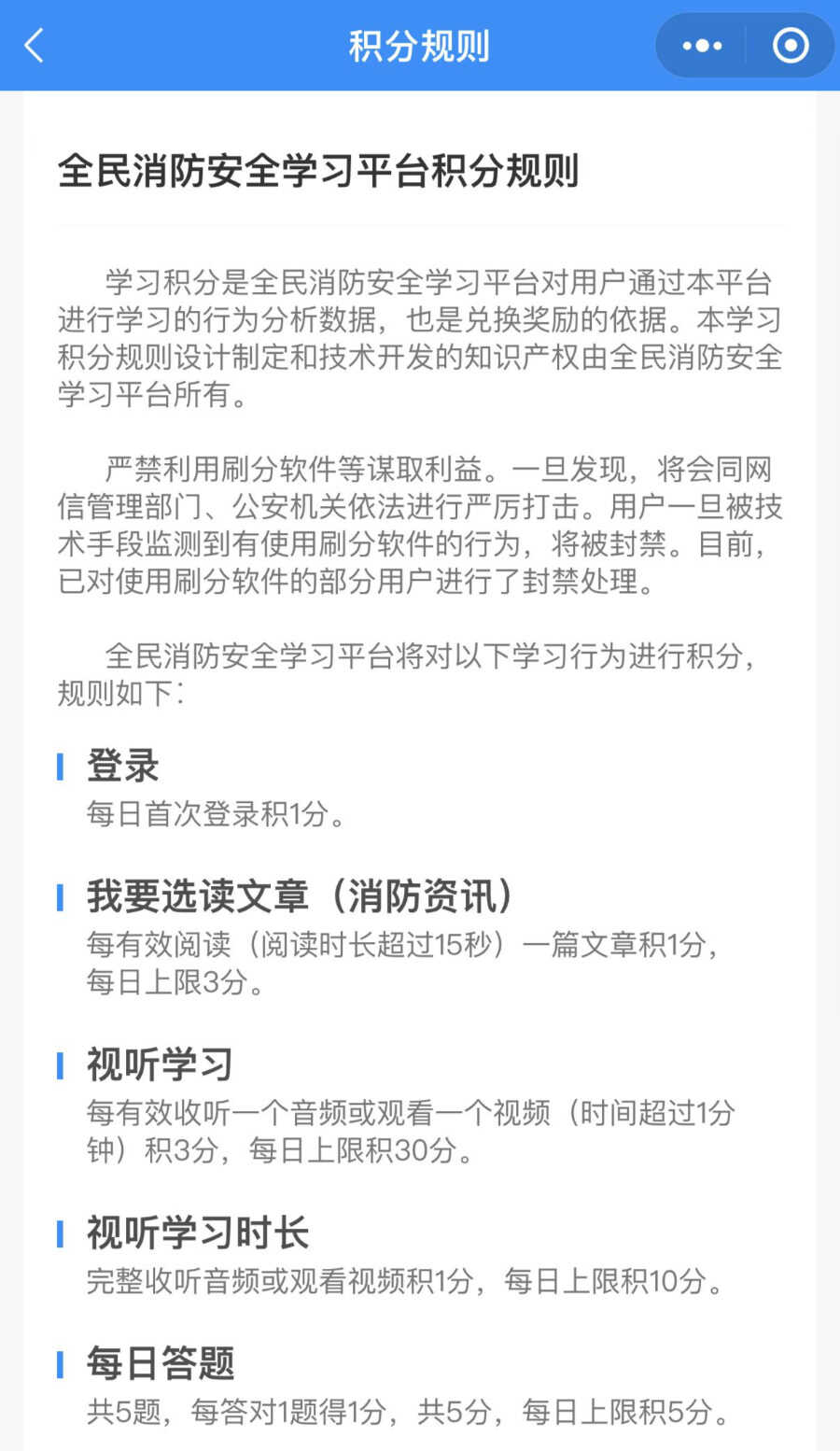Open the mini program three-dot menu

point(702,45)
